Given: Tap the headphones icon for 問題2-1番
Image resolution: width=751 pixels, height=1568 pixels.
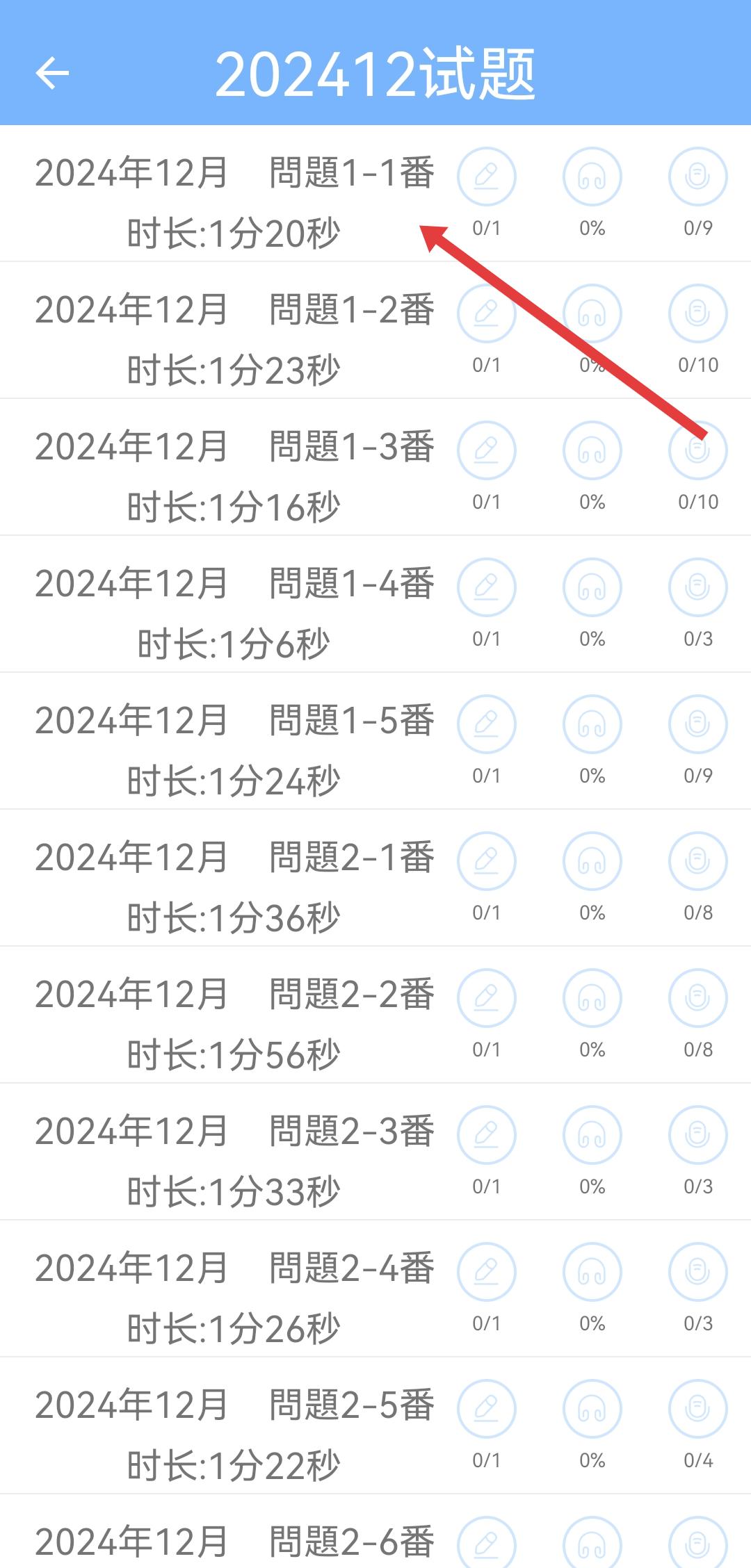Looking at the screenshot, I should [592, 862].
